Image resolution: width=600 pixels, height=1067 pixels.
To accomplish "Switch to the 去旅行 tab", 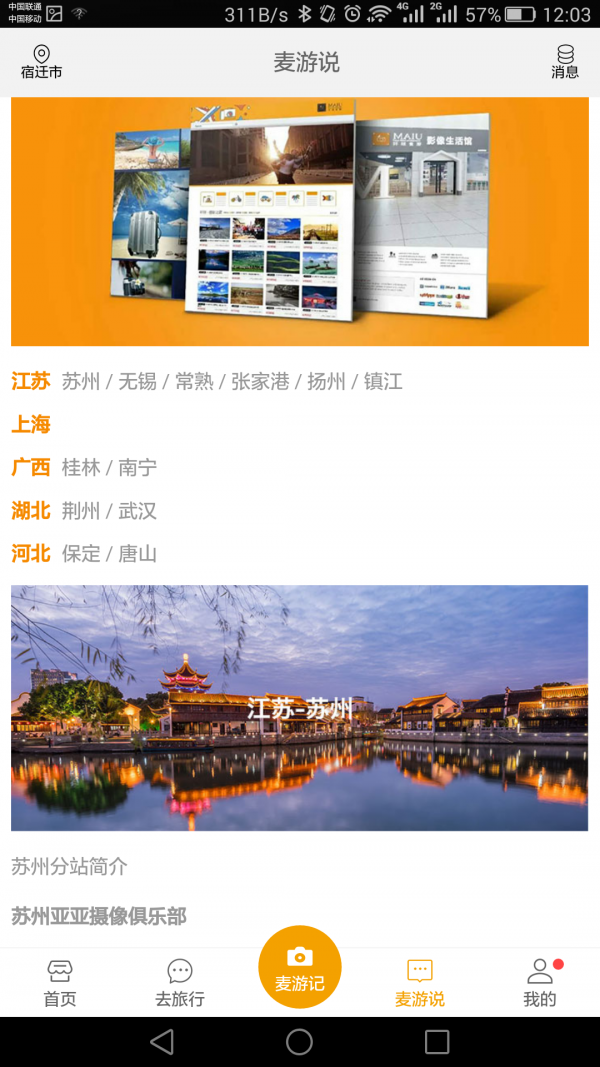I will click(x=180, y=983).
